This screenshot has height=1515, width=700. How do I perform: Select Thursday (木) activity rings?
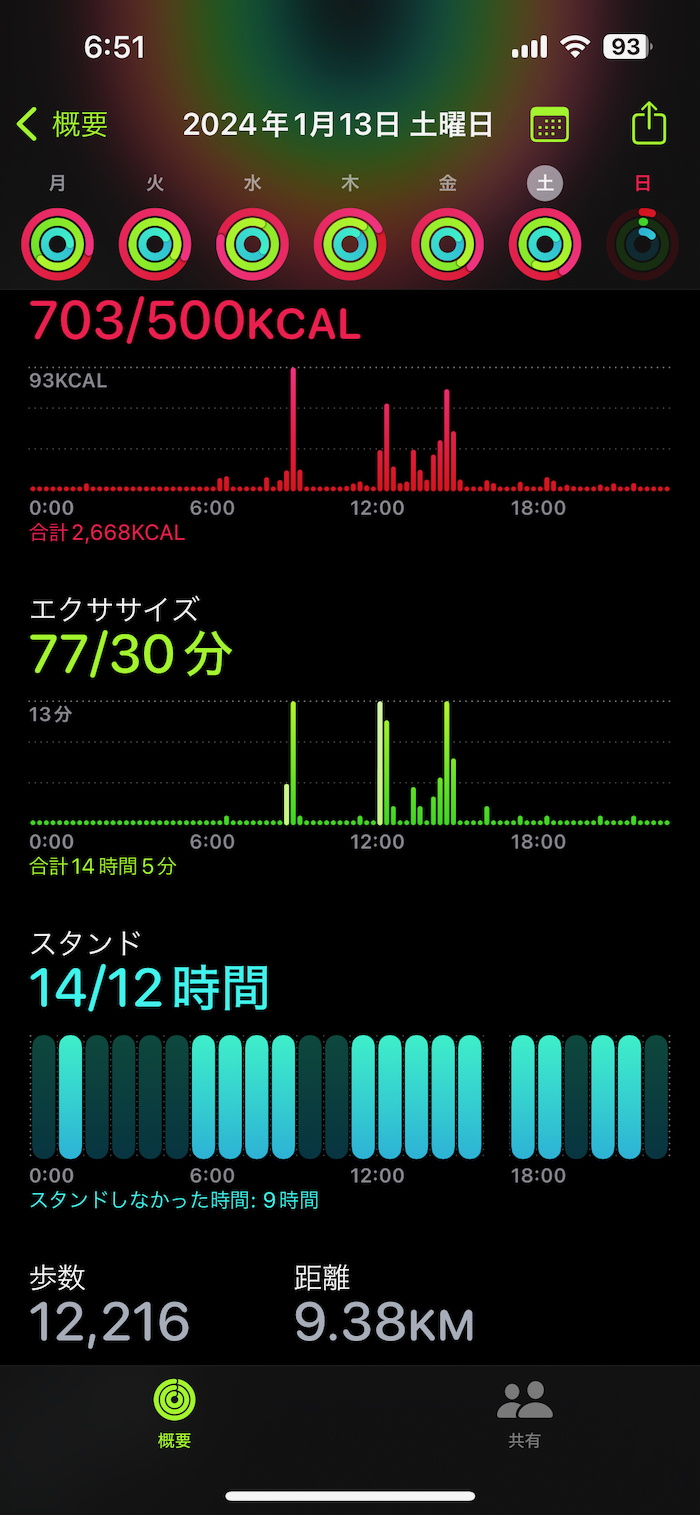click(350, 244)
